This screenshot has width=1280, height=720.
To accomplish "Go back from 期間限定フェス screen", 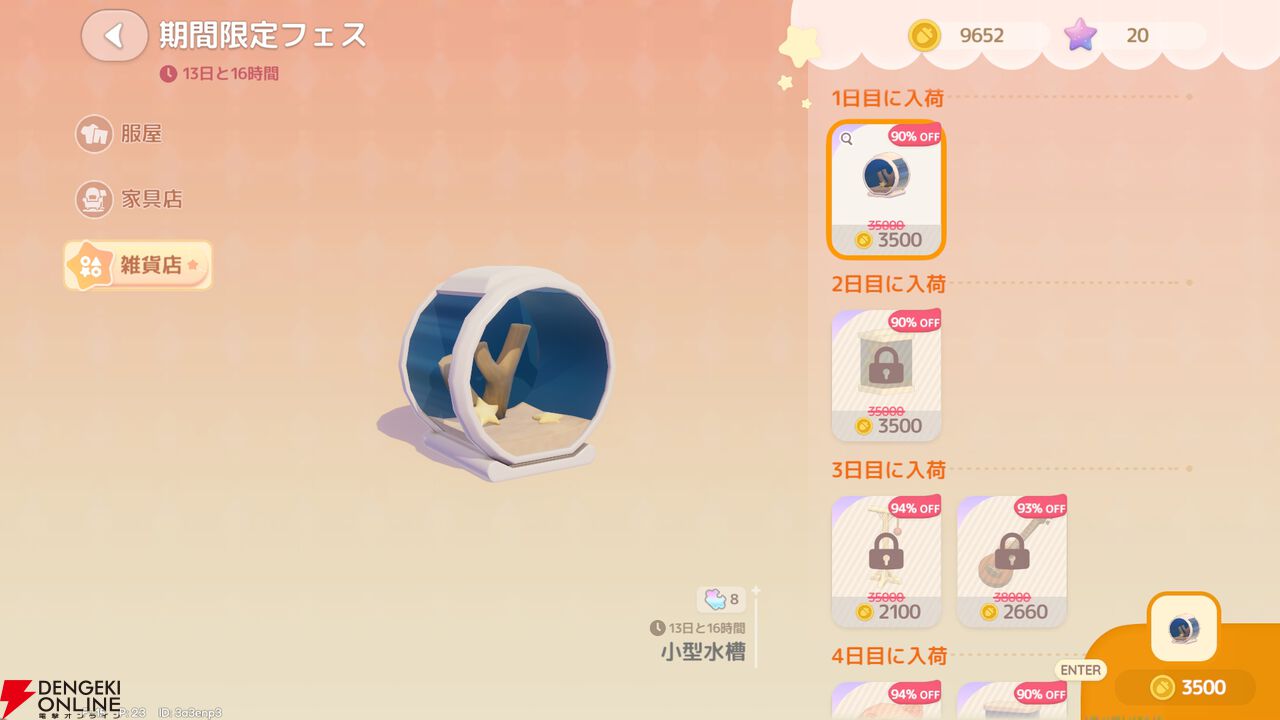I will coord(114,36).
